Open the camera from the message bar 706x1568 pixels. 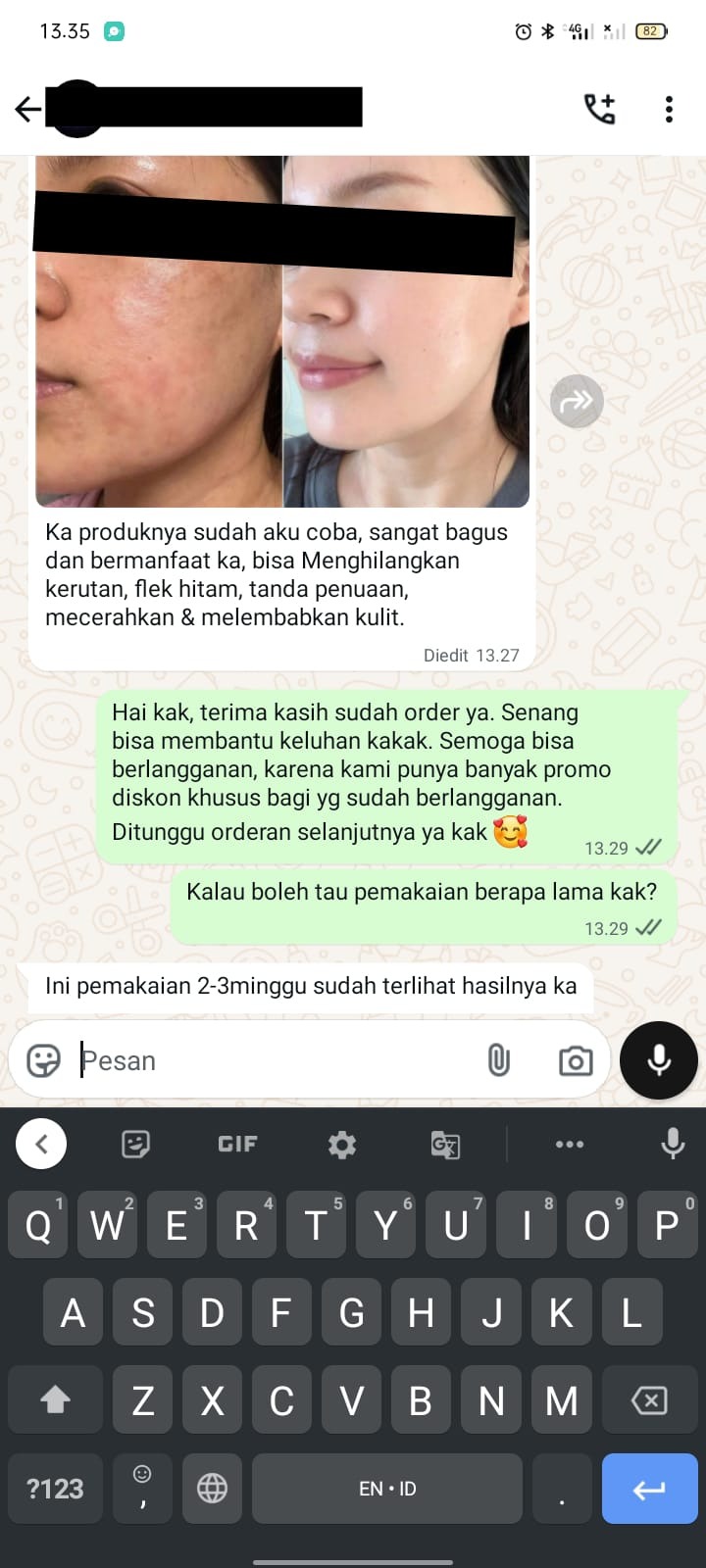coord(576,1060)
